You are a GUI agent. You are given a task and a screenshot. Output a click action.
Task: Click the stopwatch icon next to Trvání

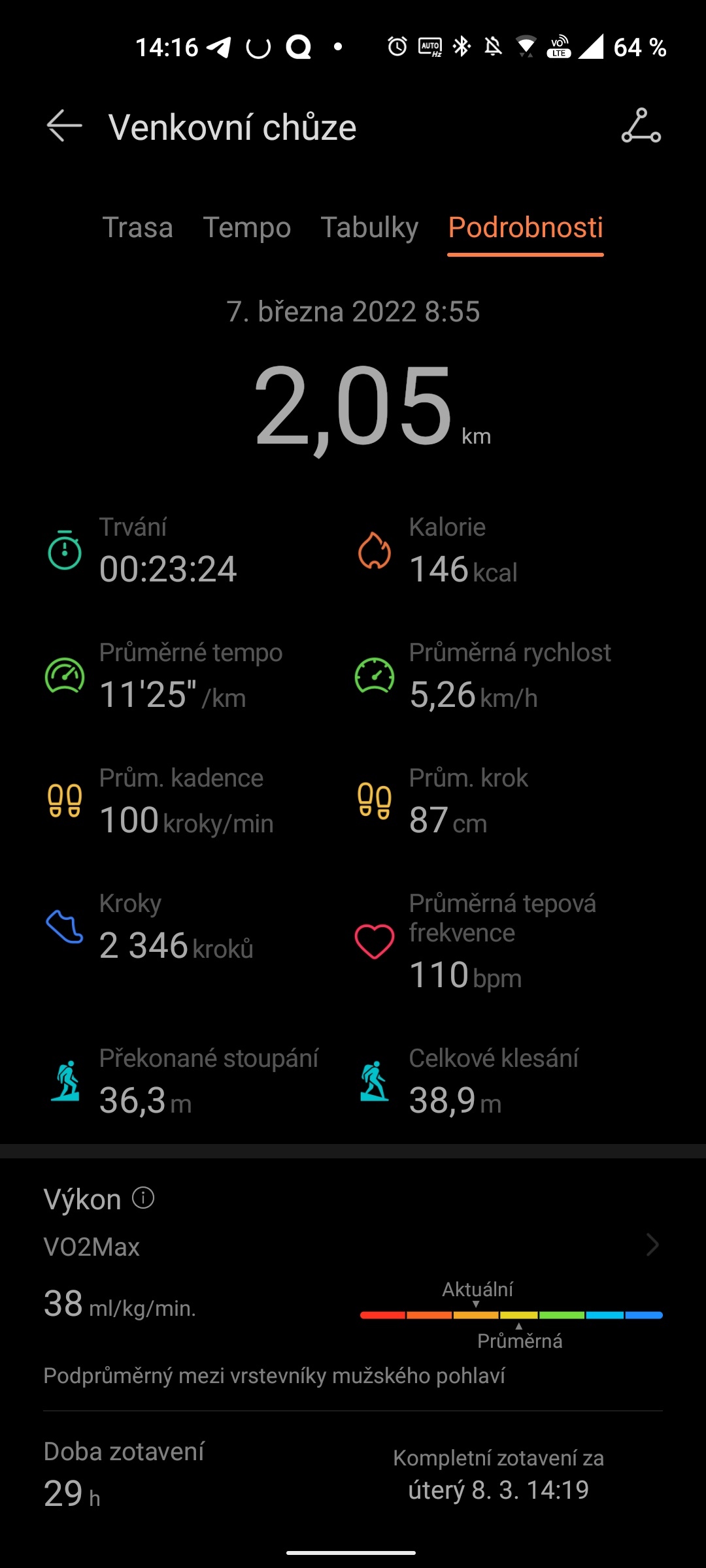(x=63, y=551)
